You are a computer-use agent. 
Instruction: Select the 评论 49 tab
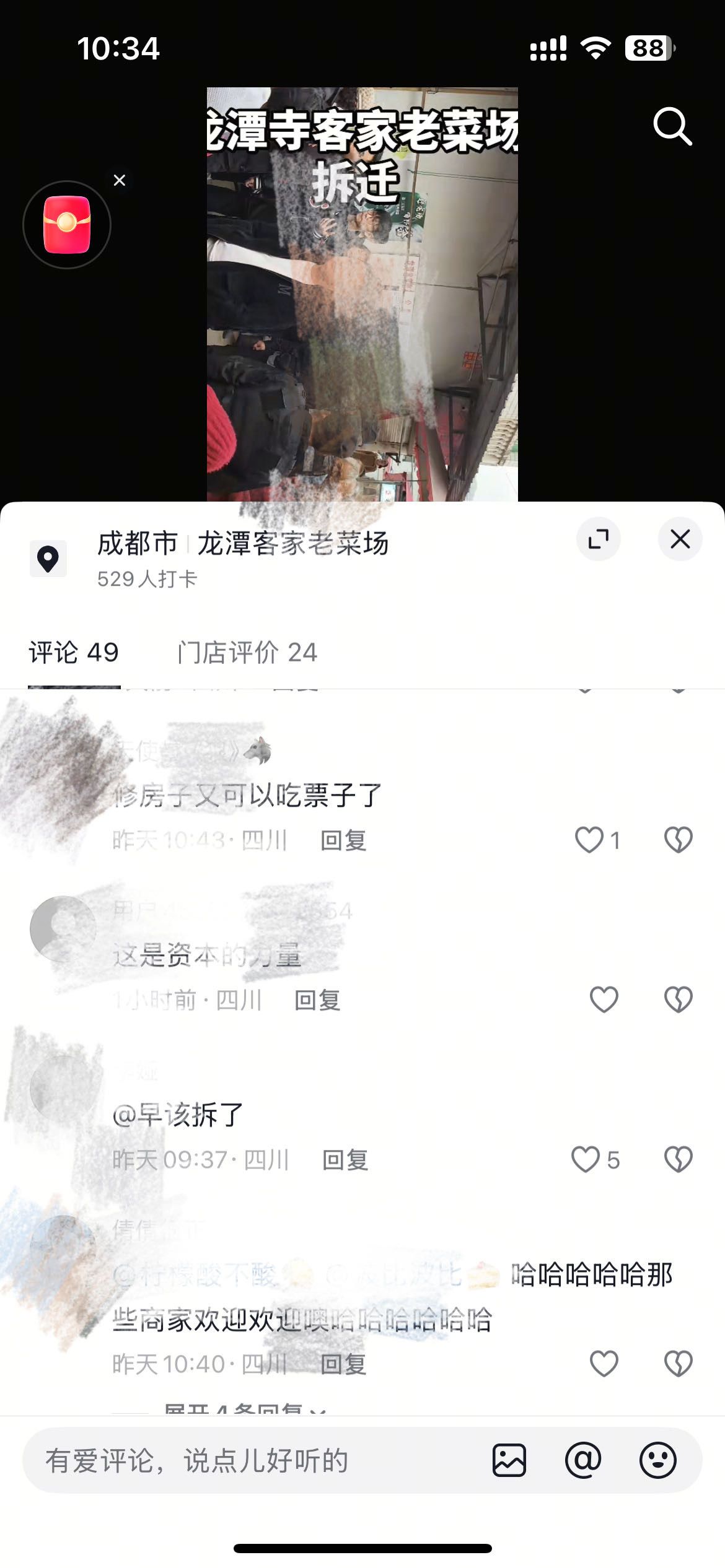(x=74, y=652)
